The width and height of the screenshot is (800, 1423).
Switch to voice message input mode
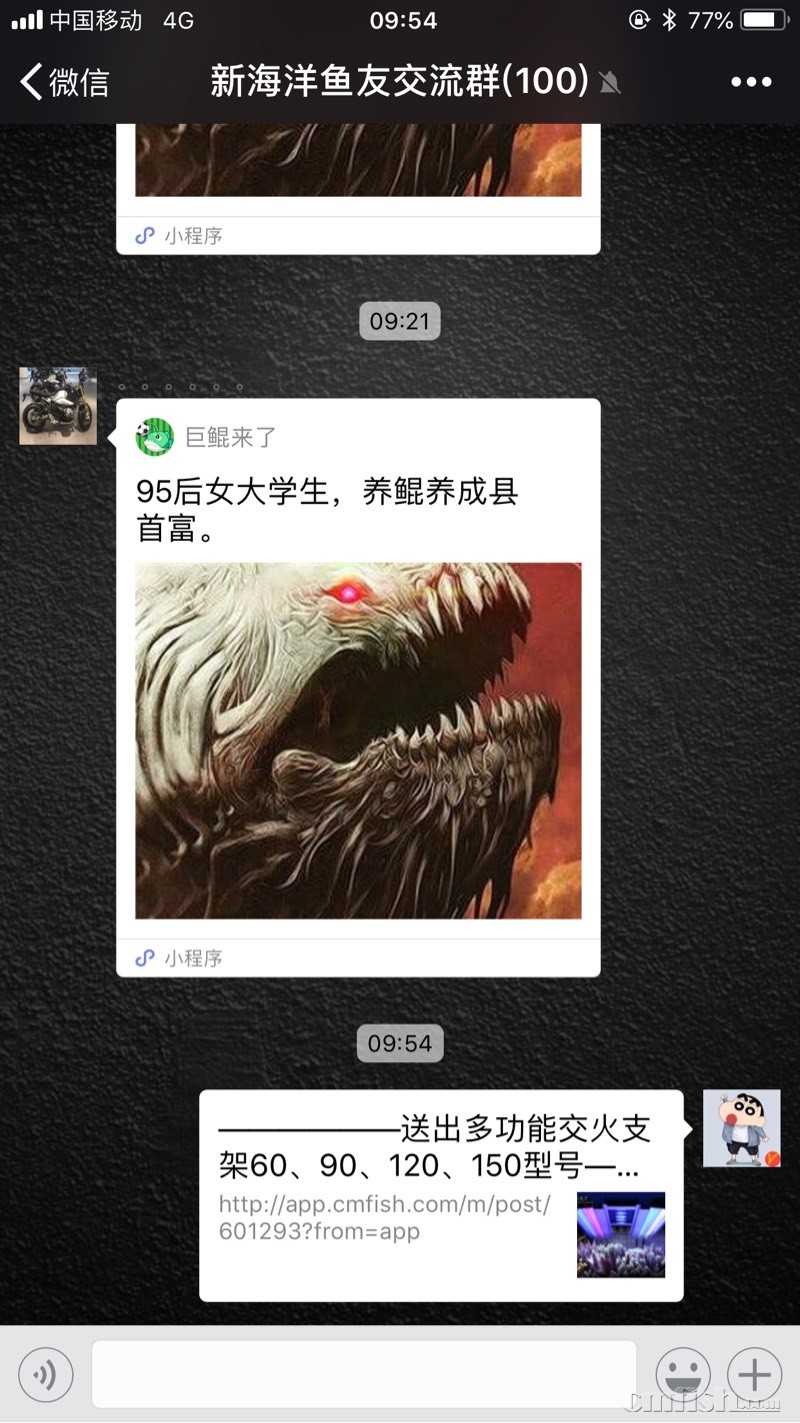(x=46, y=1373)
